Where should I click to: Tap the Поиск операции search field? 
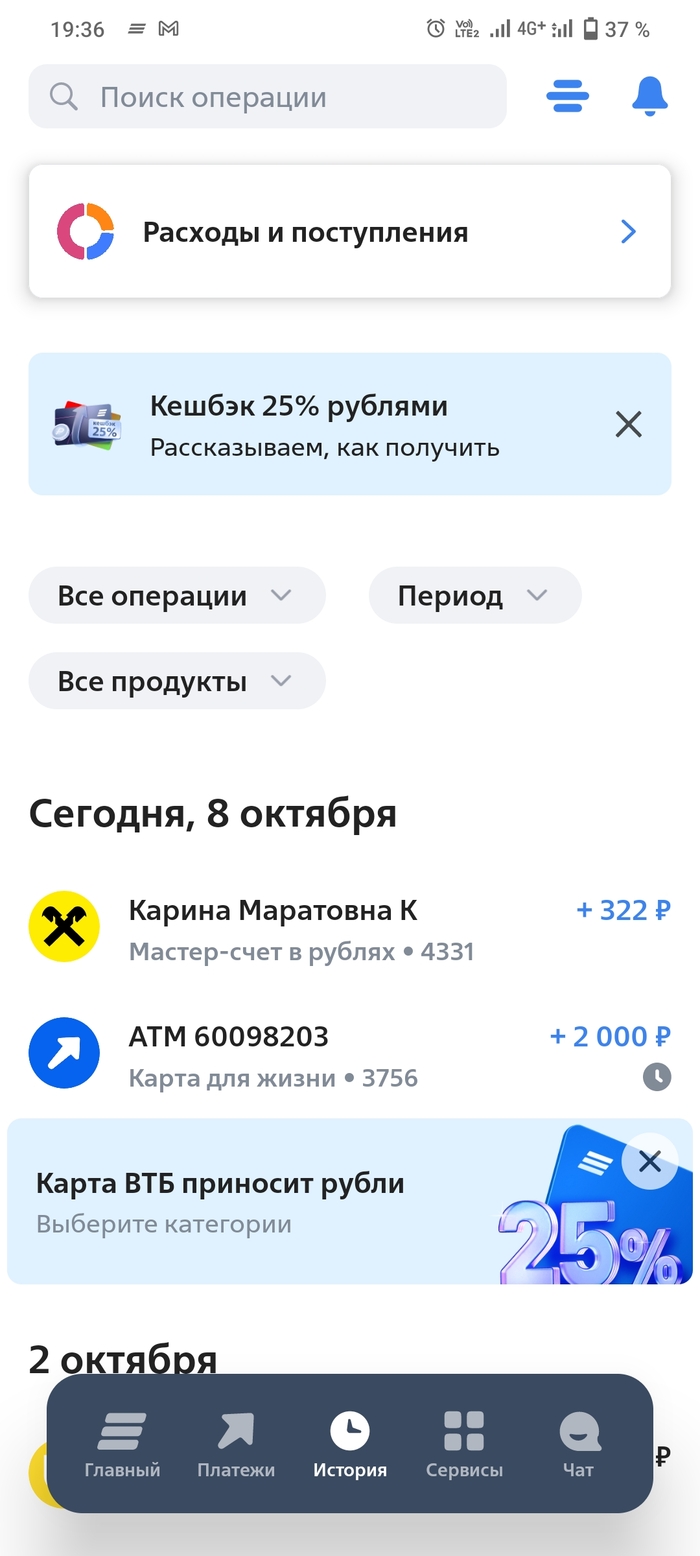pos(267,97)
